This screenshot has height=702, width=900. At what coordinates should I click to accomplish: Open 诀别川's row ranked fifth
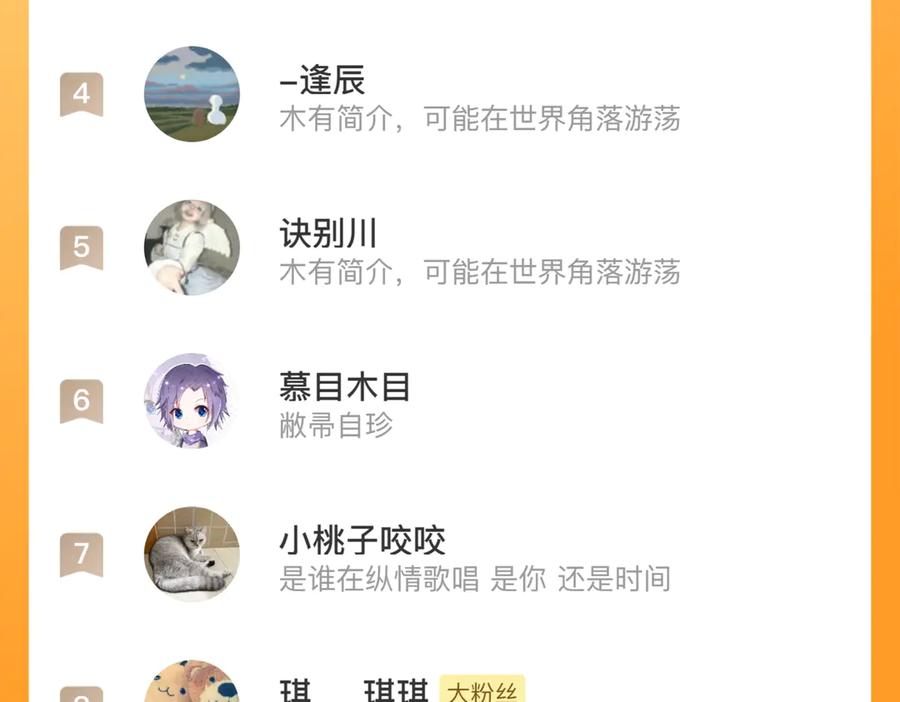point(449,247)
